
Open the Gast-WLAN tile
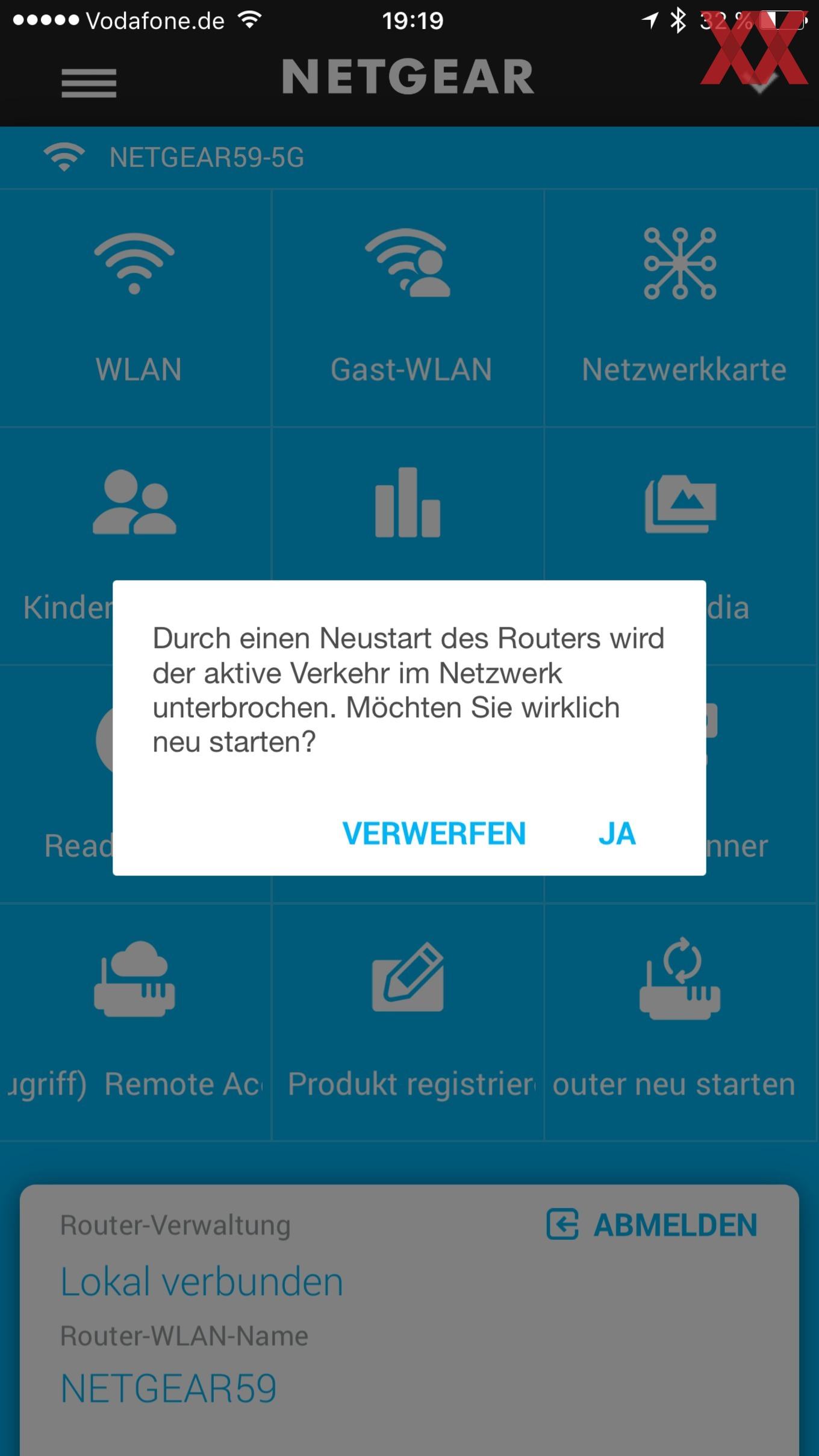click(408, 308)
